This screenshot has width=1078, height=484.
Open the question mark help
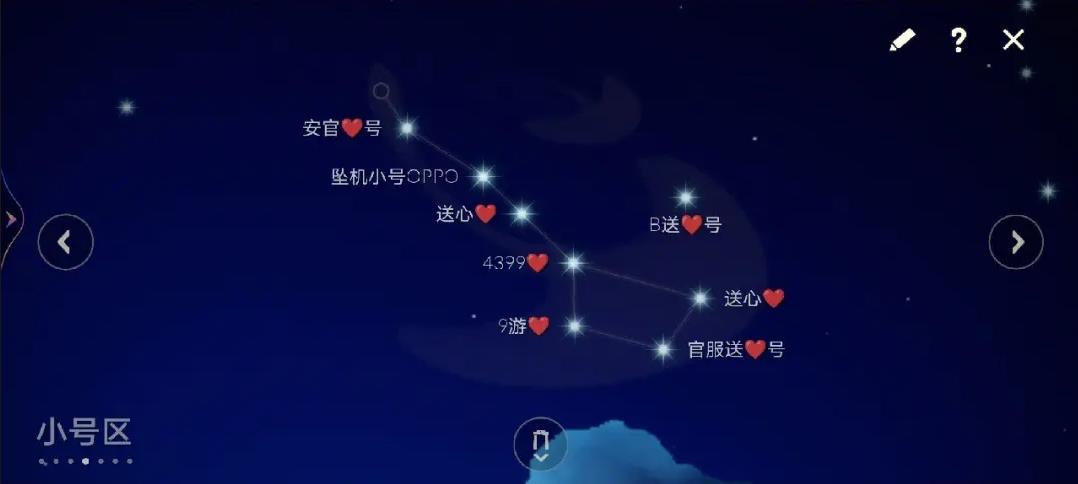[x=958, y=40]
